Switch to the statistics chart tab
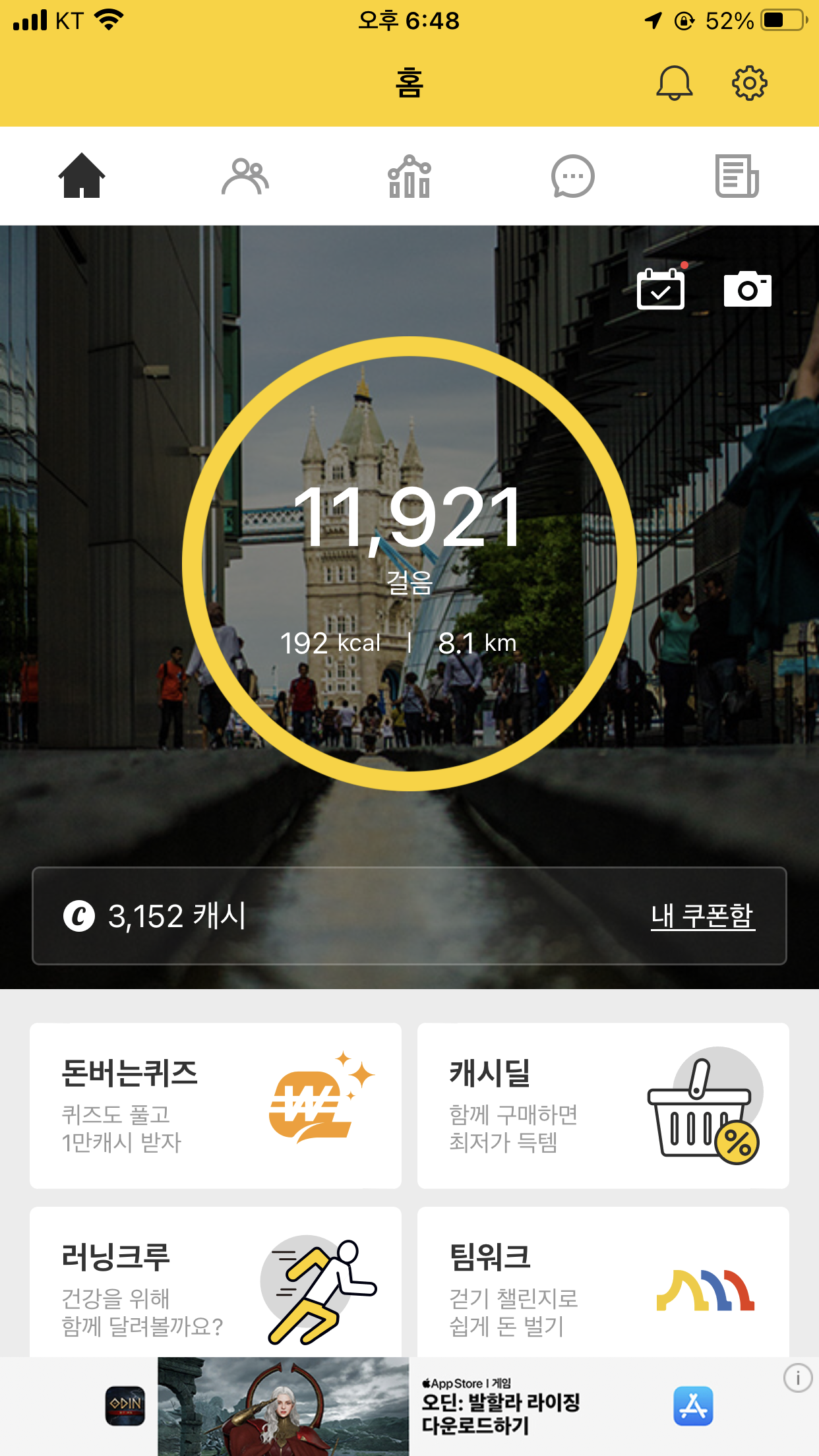Viewport: 819px width, 1456px height. click(409, 177)
